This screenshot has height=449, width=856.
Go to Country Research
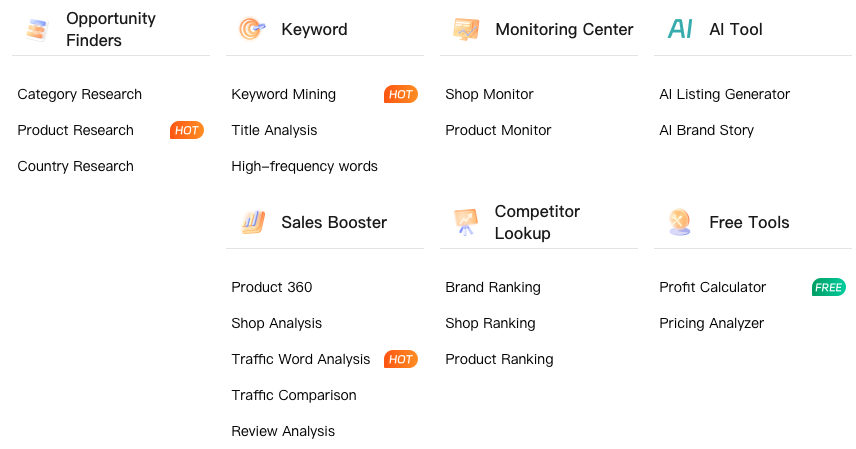click(x=76, y=166)
